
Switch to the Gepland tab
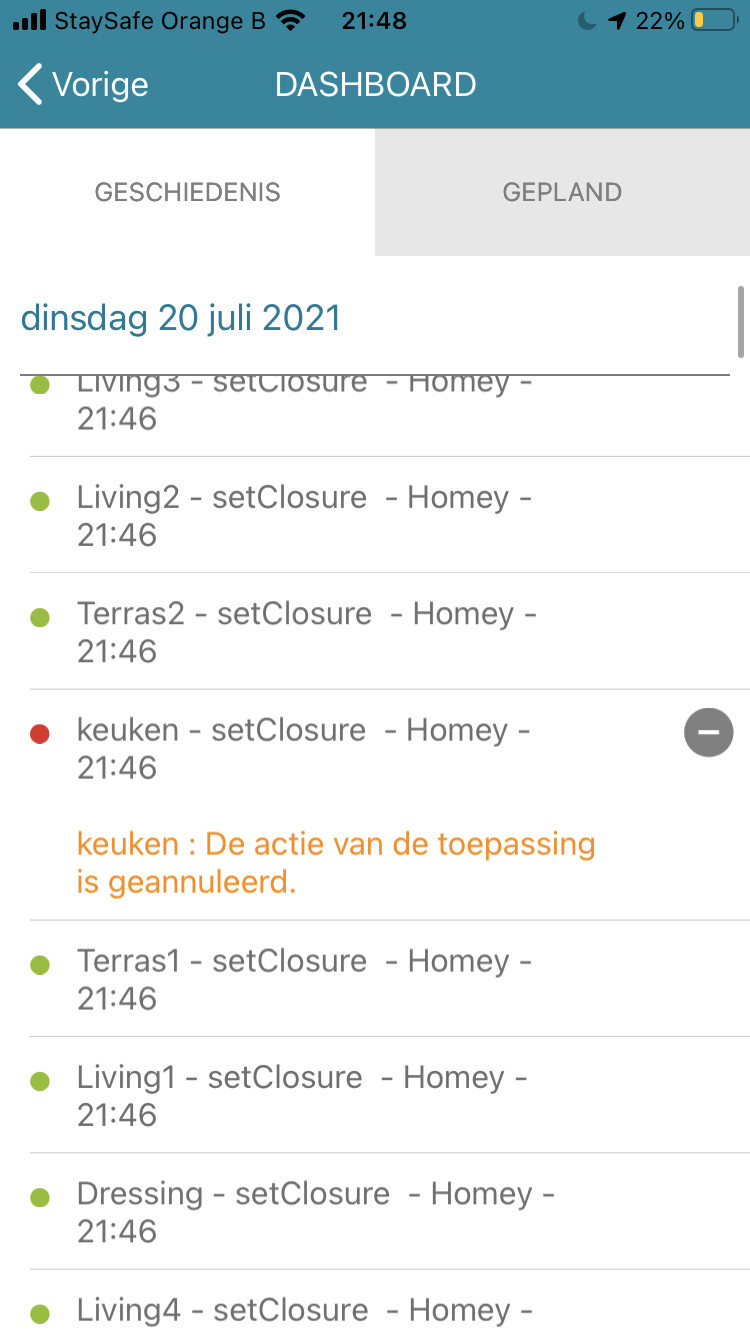coord(562,192)
